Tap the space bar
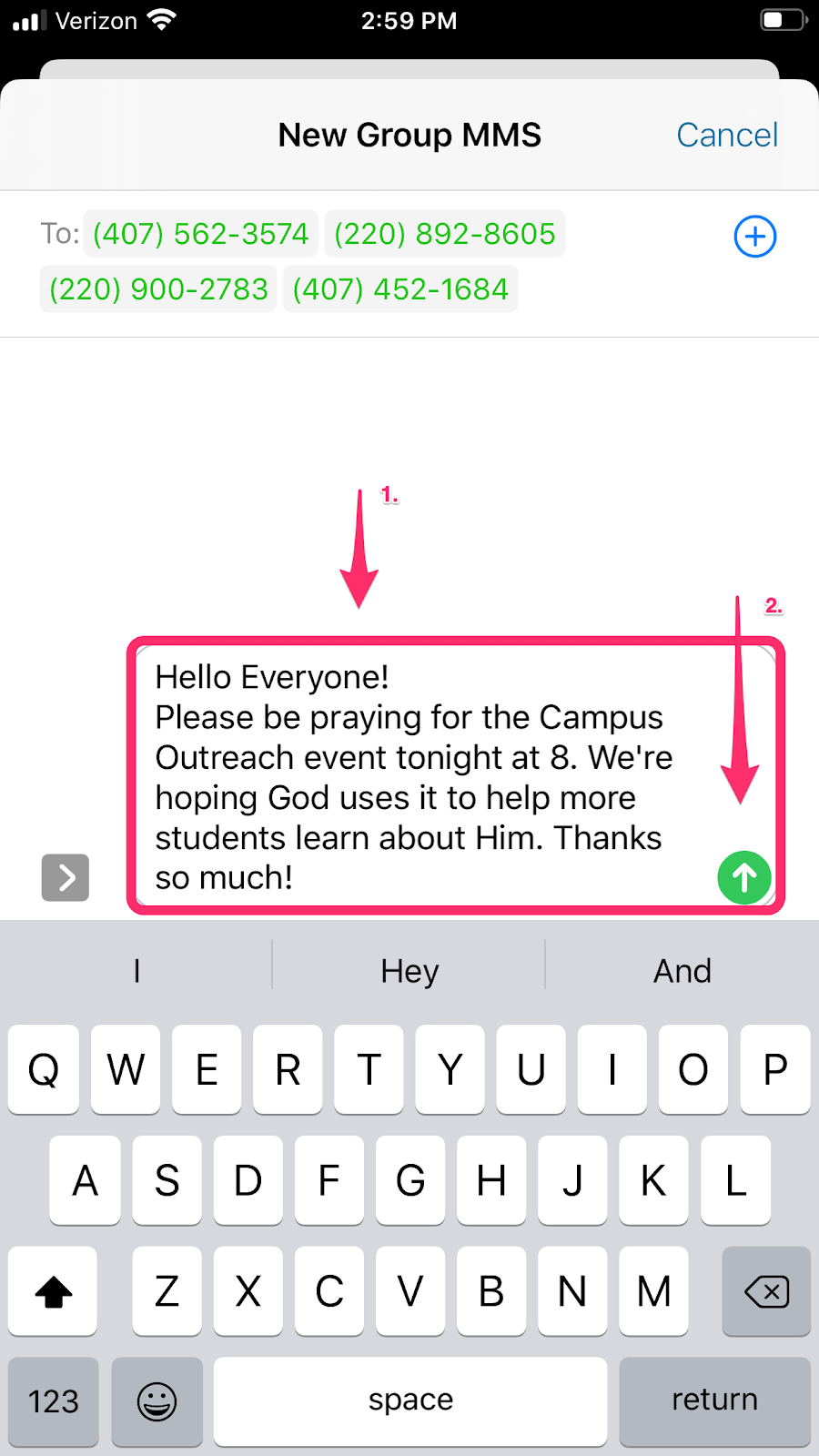The height and width of the screenshot is (1456, 819). pos(410,1400)
